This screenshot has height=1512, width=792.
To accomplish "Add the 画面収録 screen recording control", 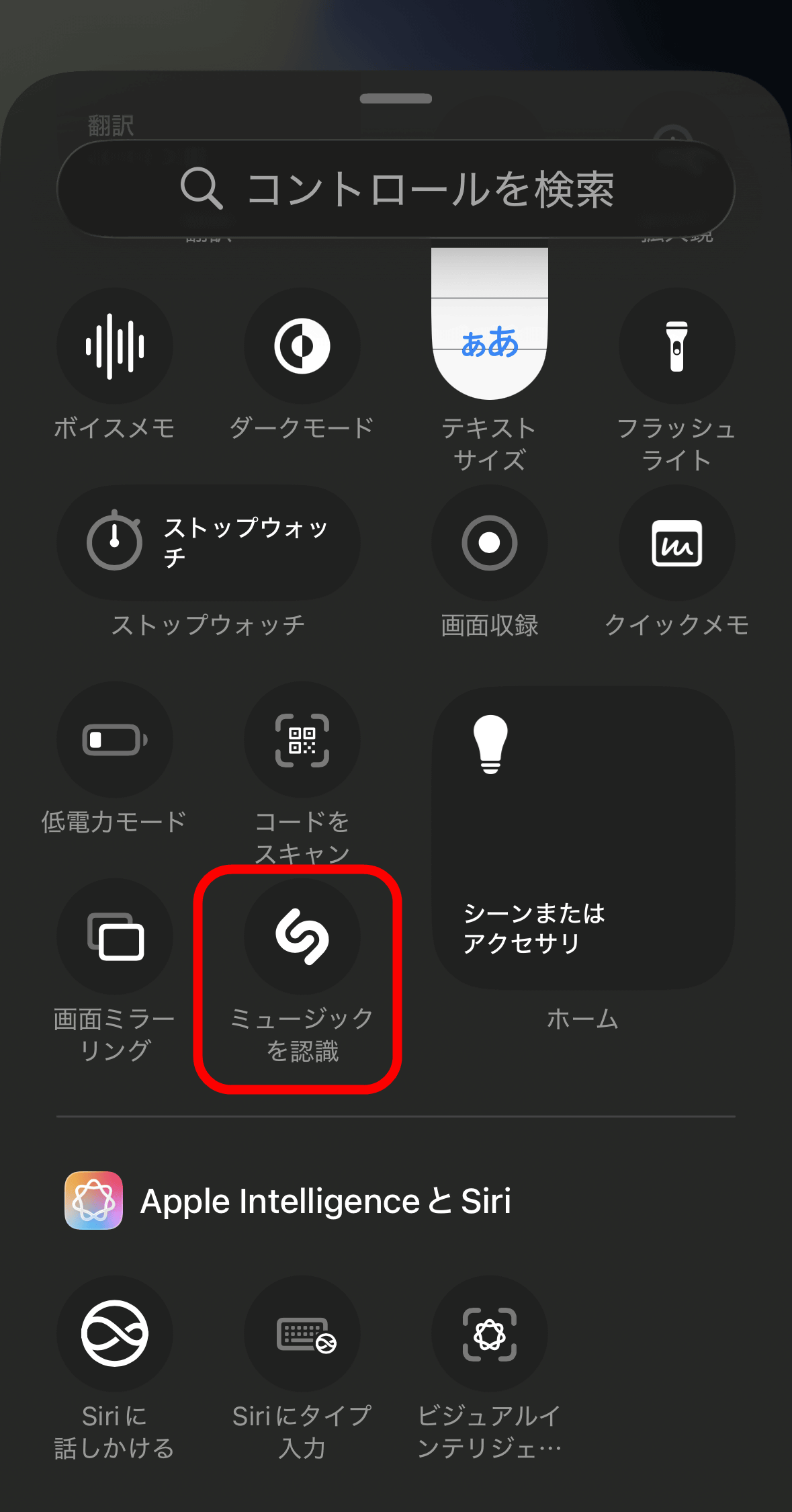I will click(x=490, y=543).
